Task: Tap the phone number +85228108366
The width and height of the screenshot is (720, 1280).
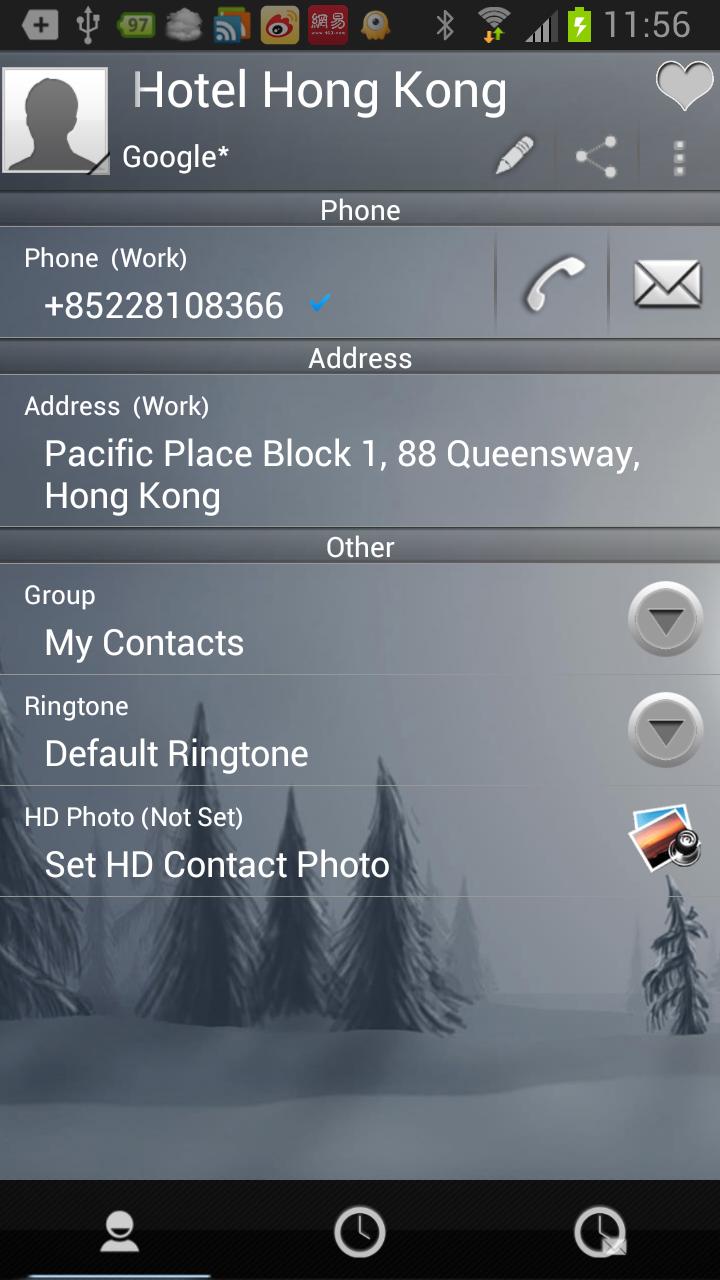Action: (x=163, y=304)
